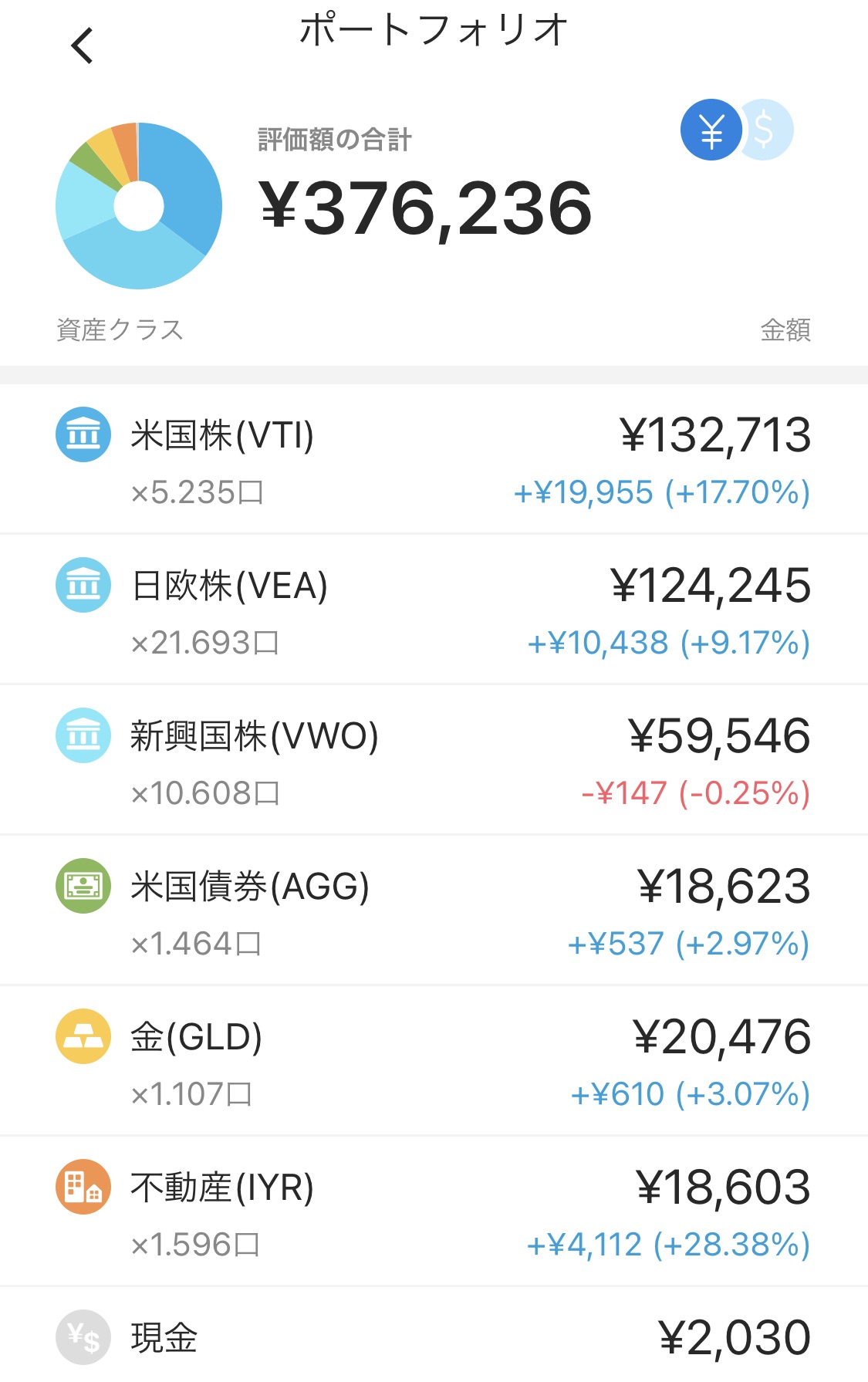This screenshot has height=1382, width=868.
Task: Go back from the ポートフォリオ screen
Action: 82,46
